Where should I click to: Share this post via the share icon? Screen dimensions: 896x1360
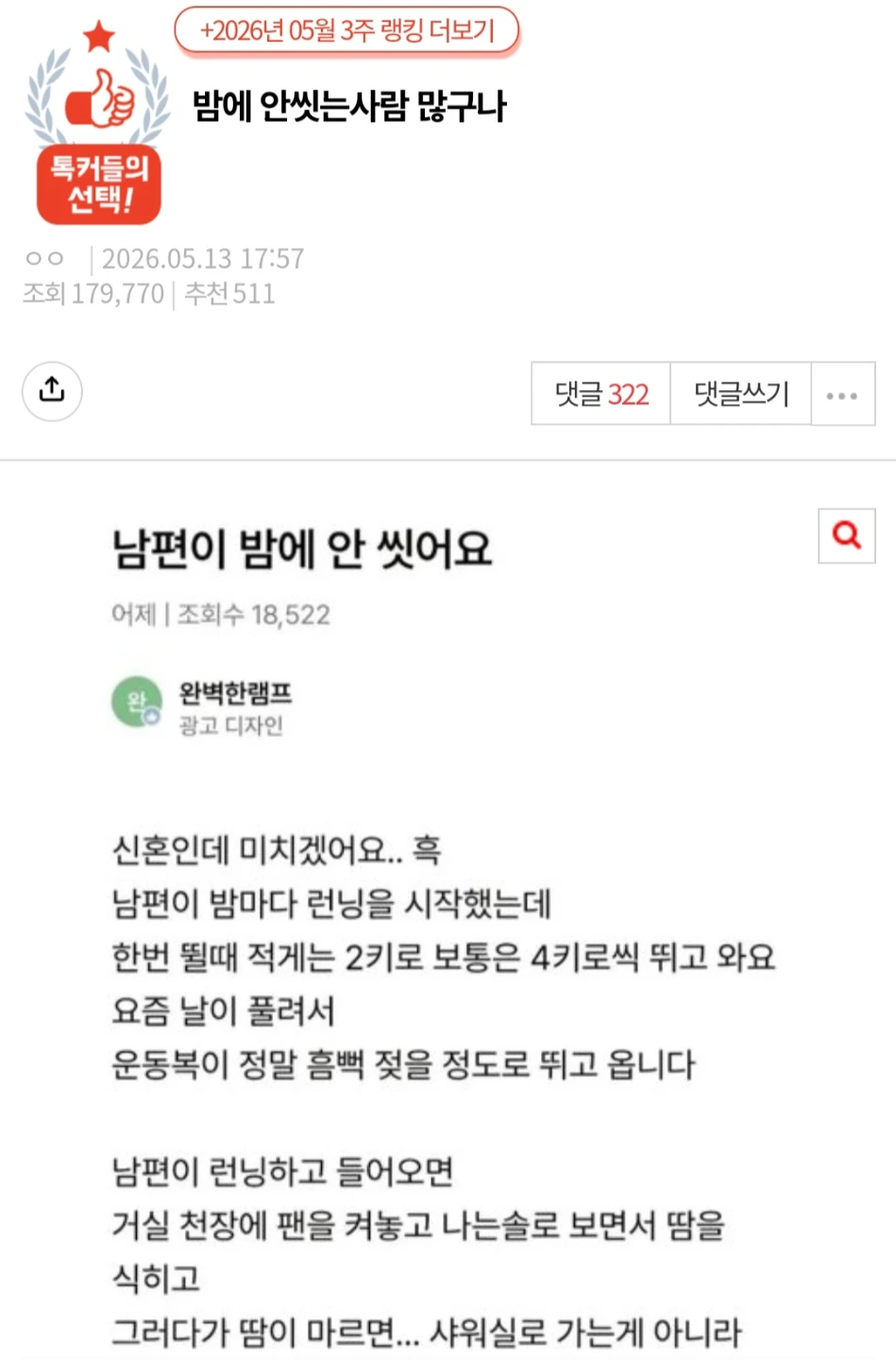[52, 391]
